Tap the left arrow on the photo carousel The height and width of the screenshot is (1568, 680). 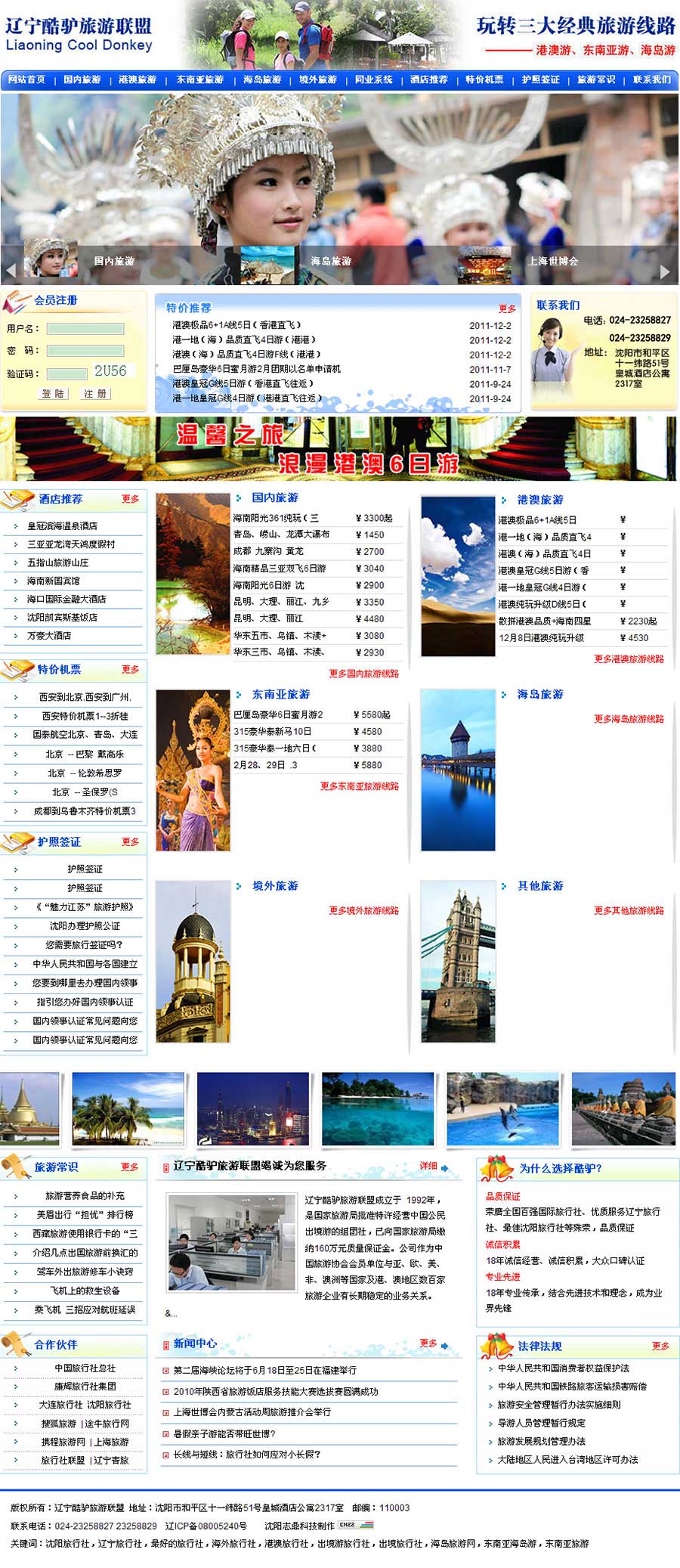coord(11,270)
